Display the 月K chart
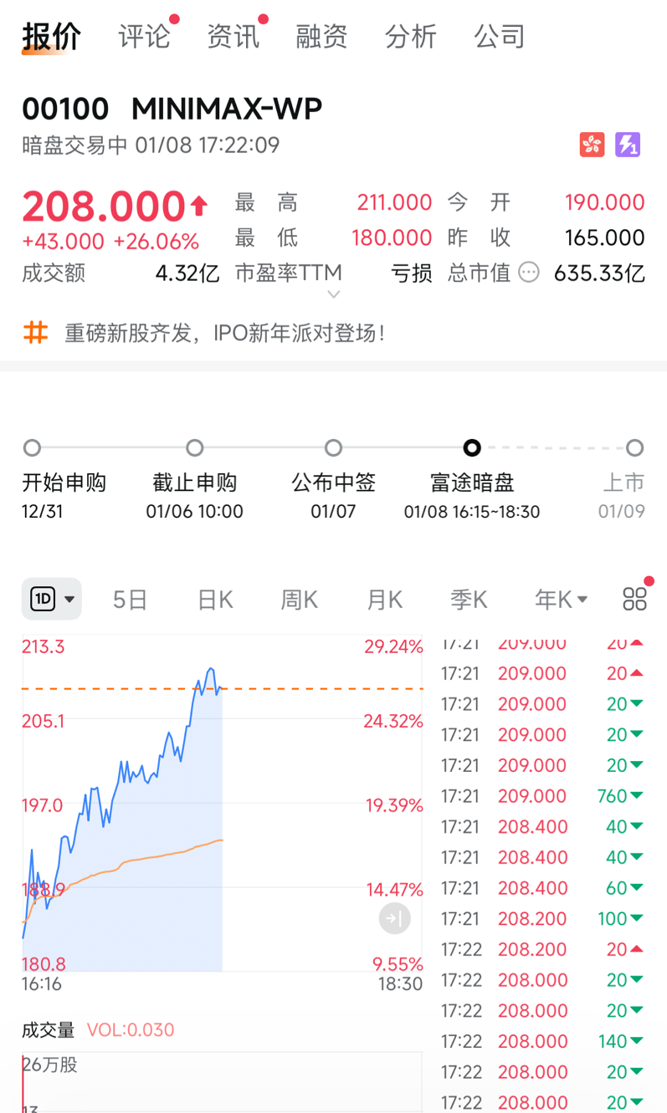Viewport: 667px width, 1113px height. [384, 599]
